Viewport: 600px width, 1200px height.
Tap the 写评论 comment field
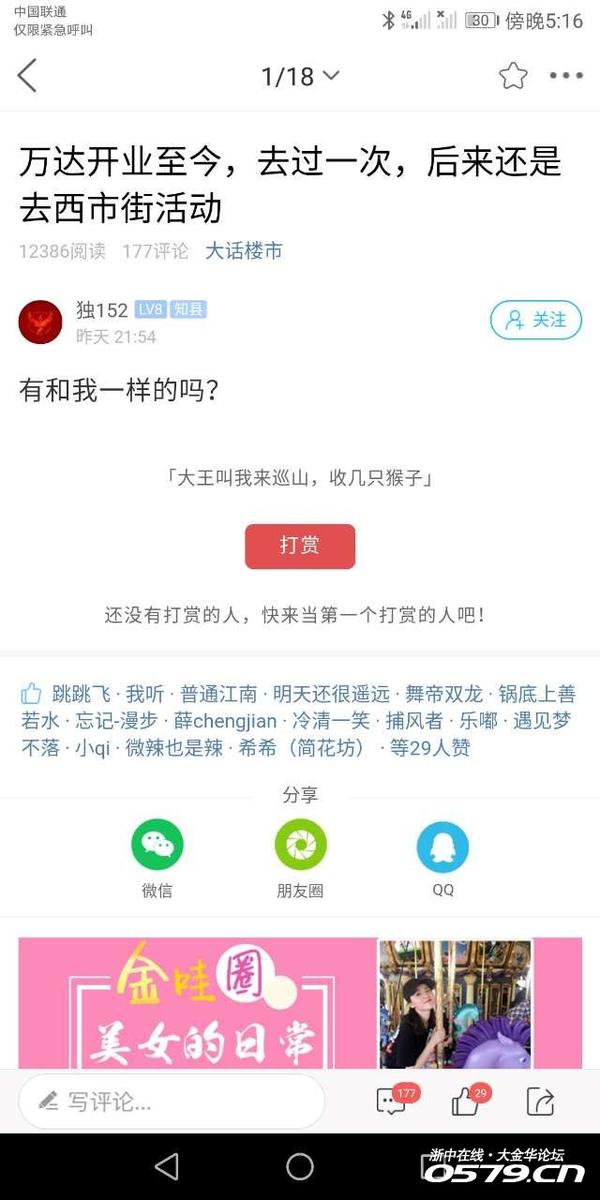172,1102
